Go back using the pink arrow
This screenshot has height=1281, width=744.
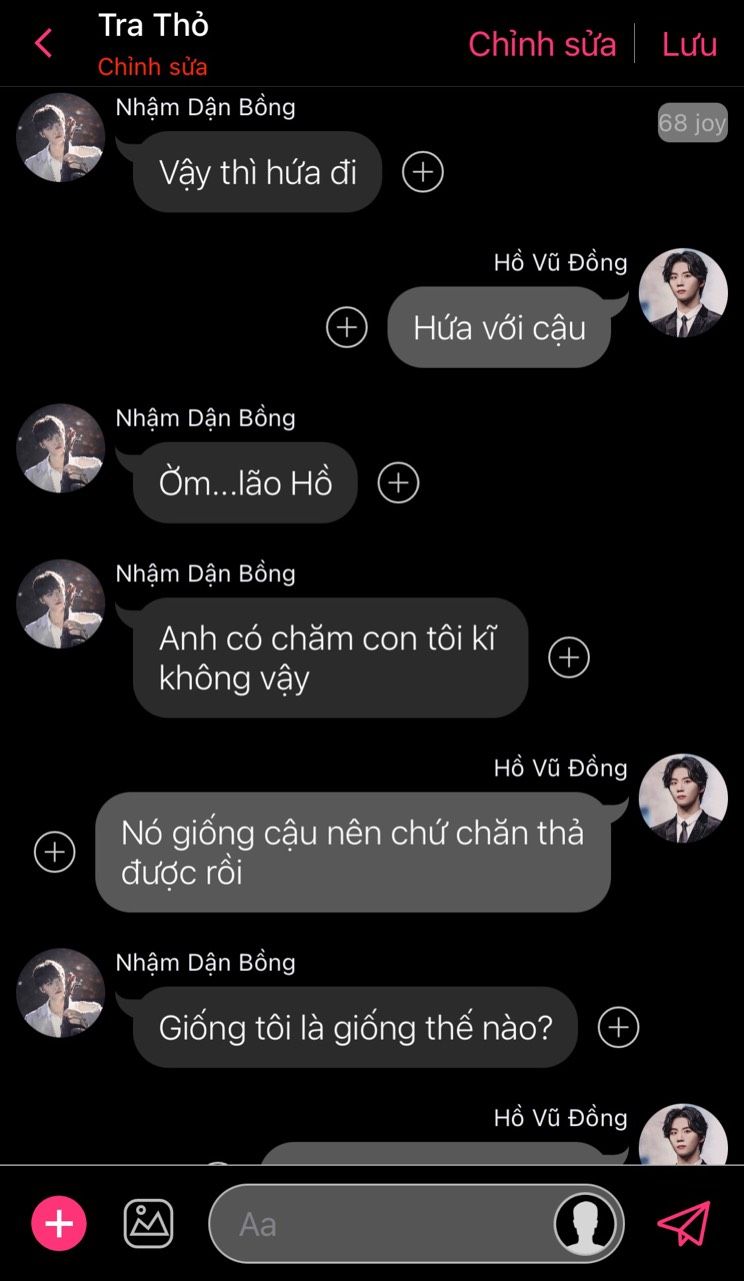[43, 44]
